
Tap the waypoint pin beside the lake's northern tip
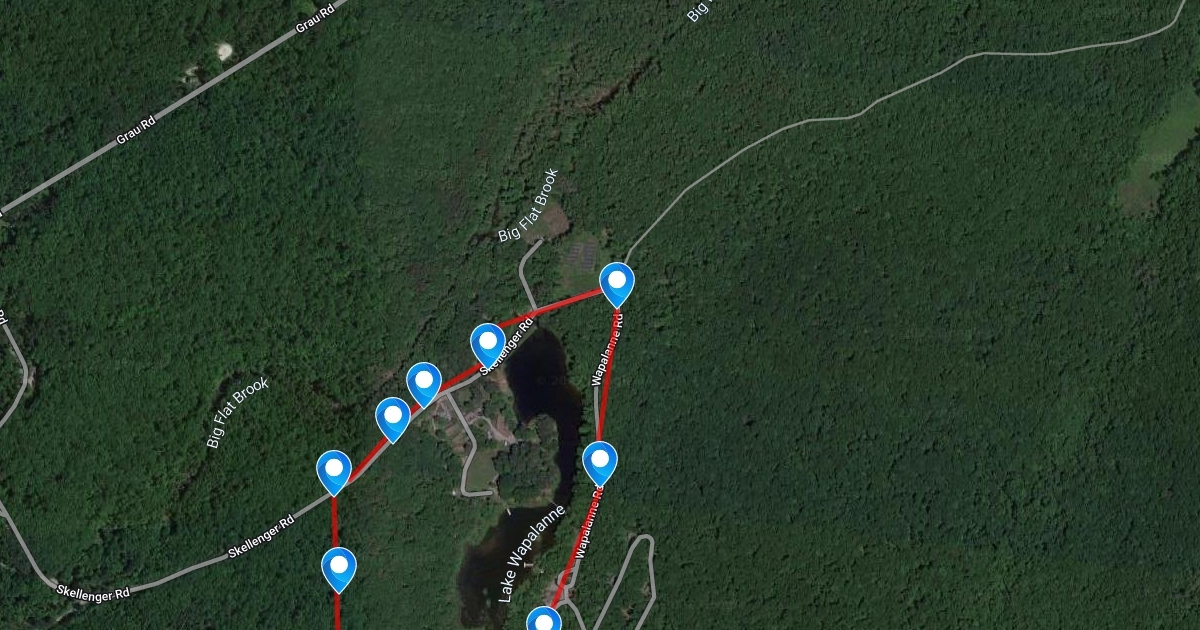click(487, 343)
